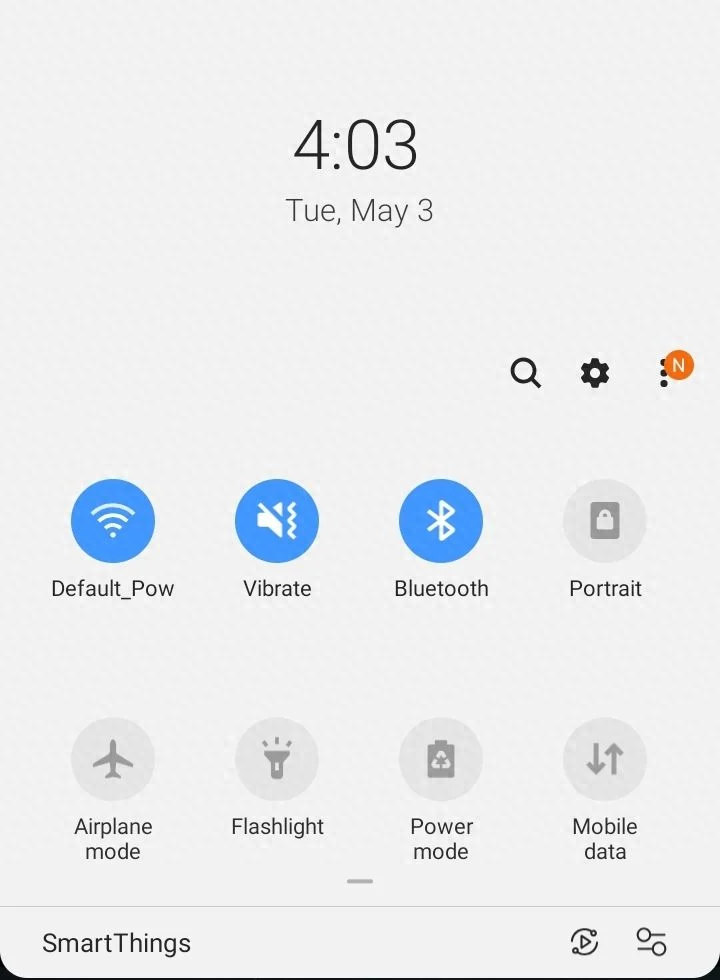The height and width of the screenshot is (980, 720).
Task: Tap the date Tue, May 3
Action: coord(358,210)
